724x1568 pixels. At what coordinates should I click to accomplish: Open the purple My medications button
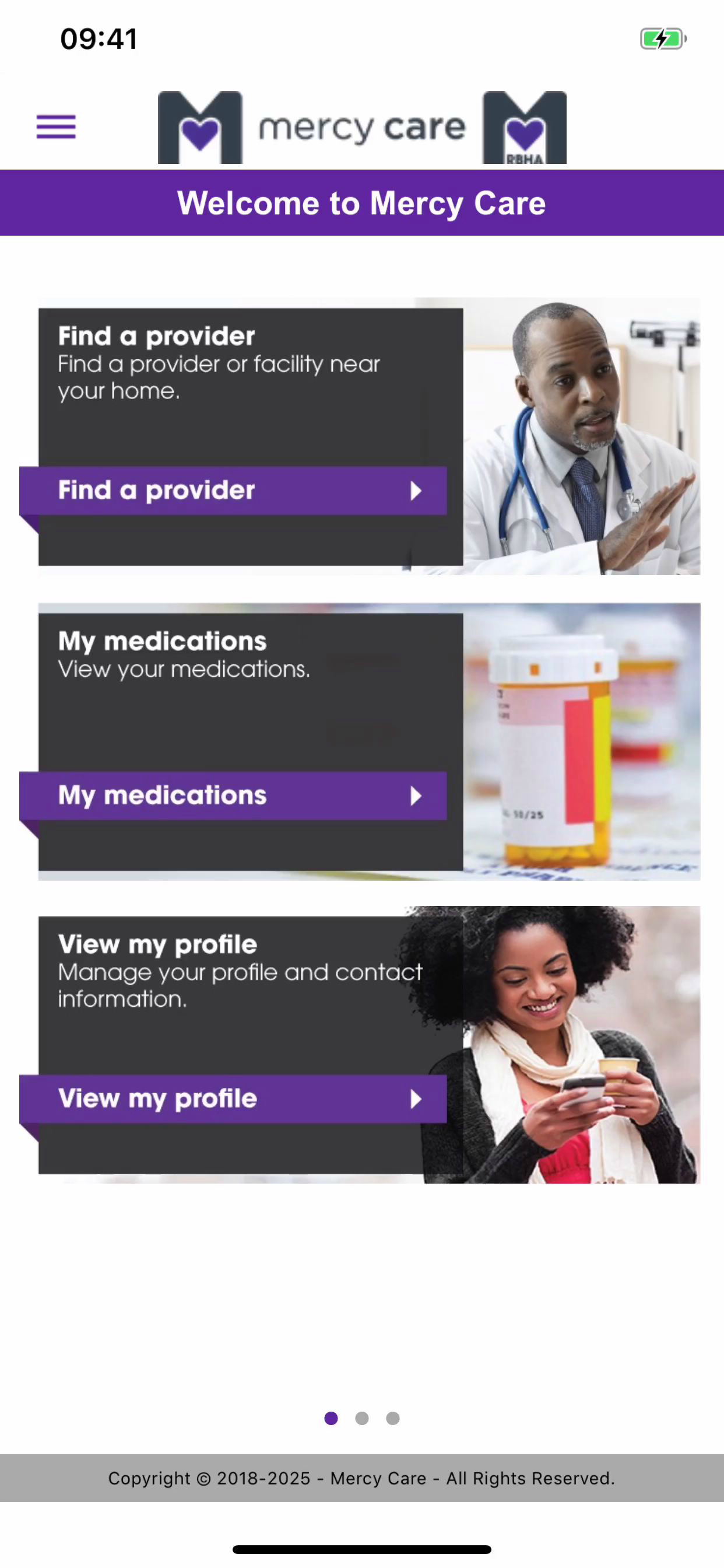tap(233, 796)
